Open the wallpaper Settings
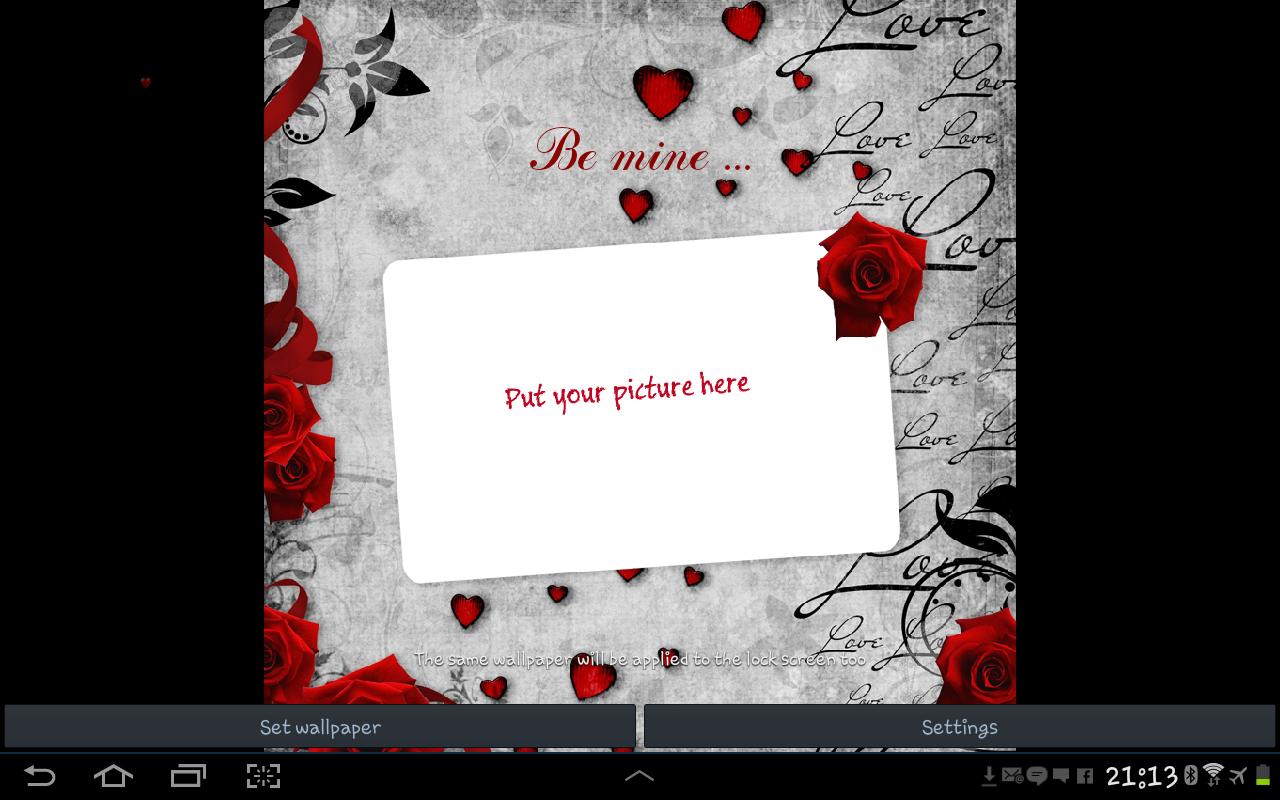The height and width of the screenshot is (800, 1280). point(960,727)
